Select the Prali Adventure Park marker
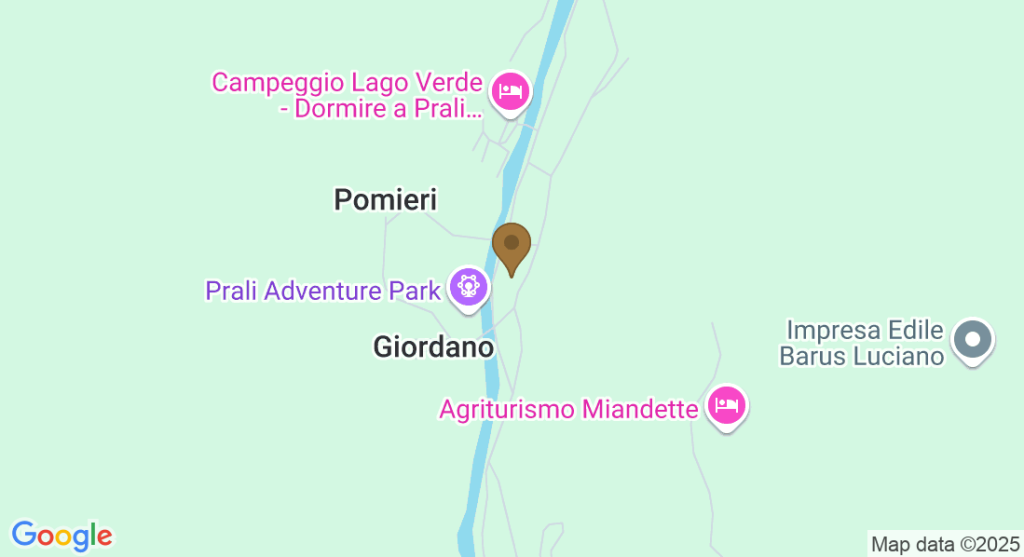Viewport: 1024px width, 557px height. tap(467, 288)
